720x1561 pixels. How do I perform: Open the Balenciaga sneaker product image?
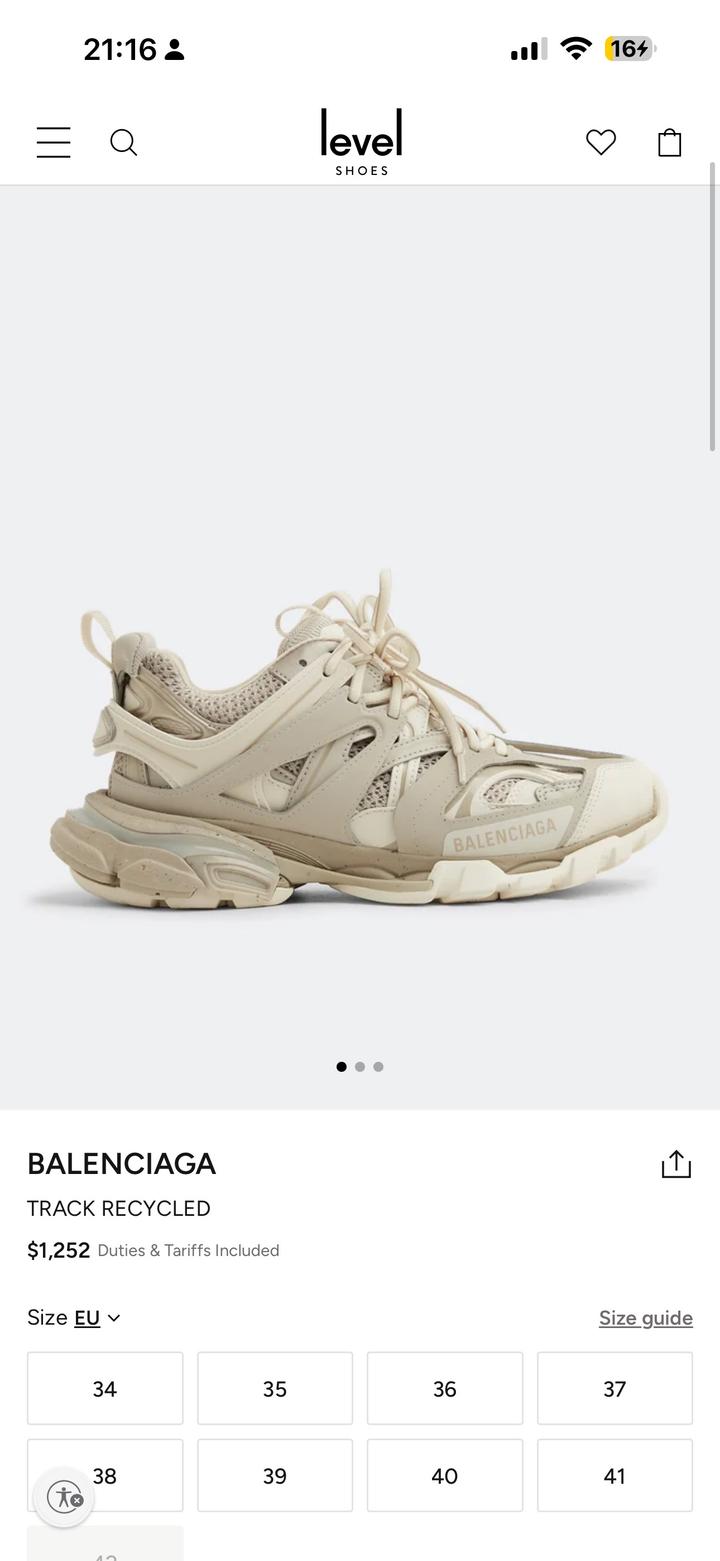360,740
